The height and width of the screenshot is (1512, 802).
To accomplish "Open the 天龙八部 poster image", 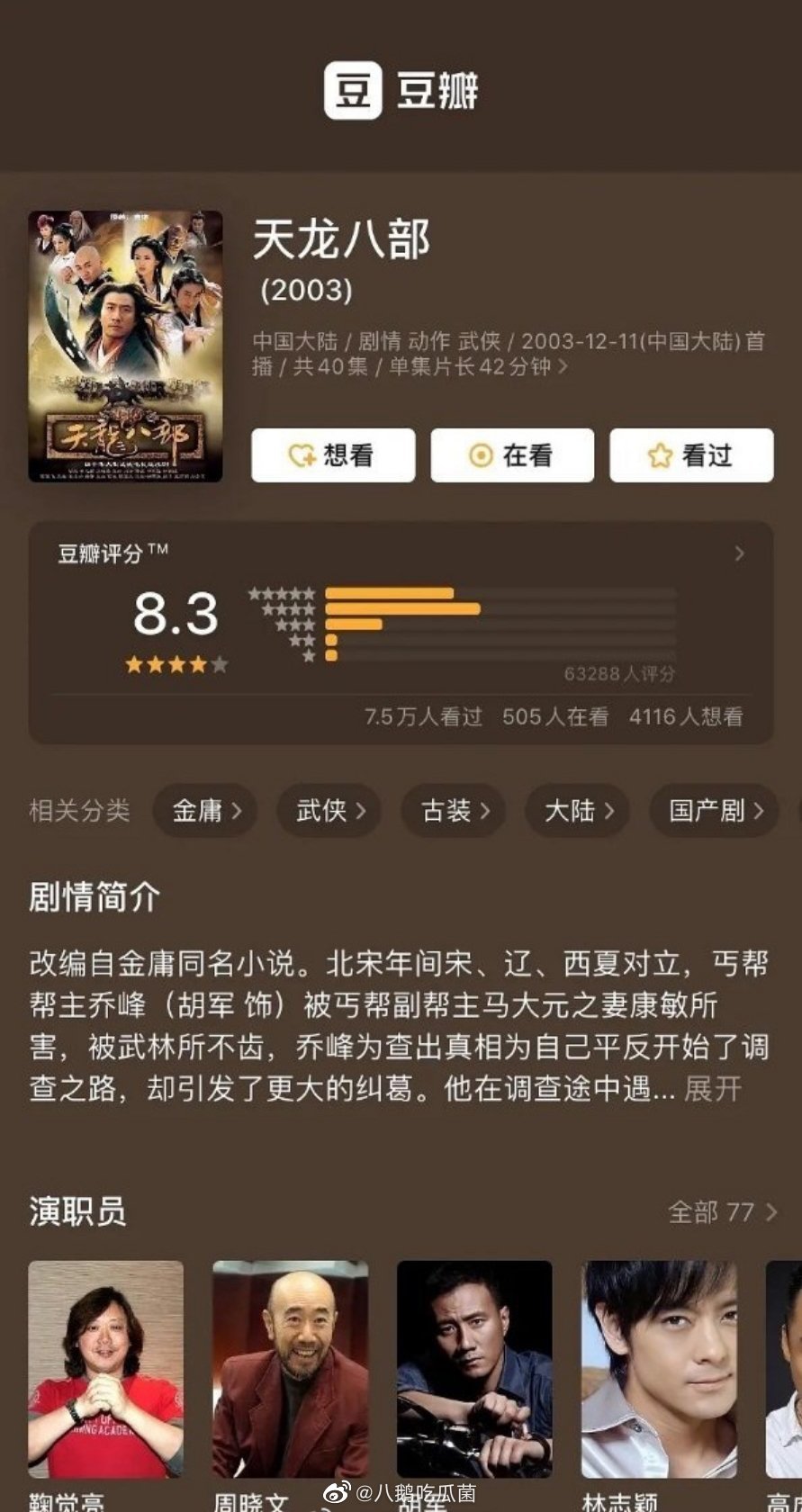I will (x=125, y=346).
